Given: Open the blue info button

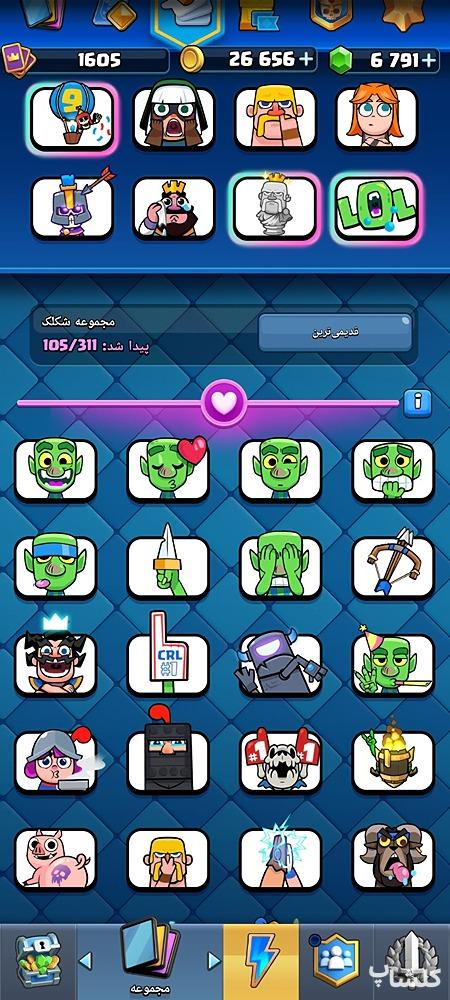Looking at the screenshot, I should [x=417, y=402].
